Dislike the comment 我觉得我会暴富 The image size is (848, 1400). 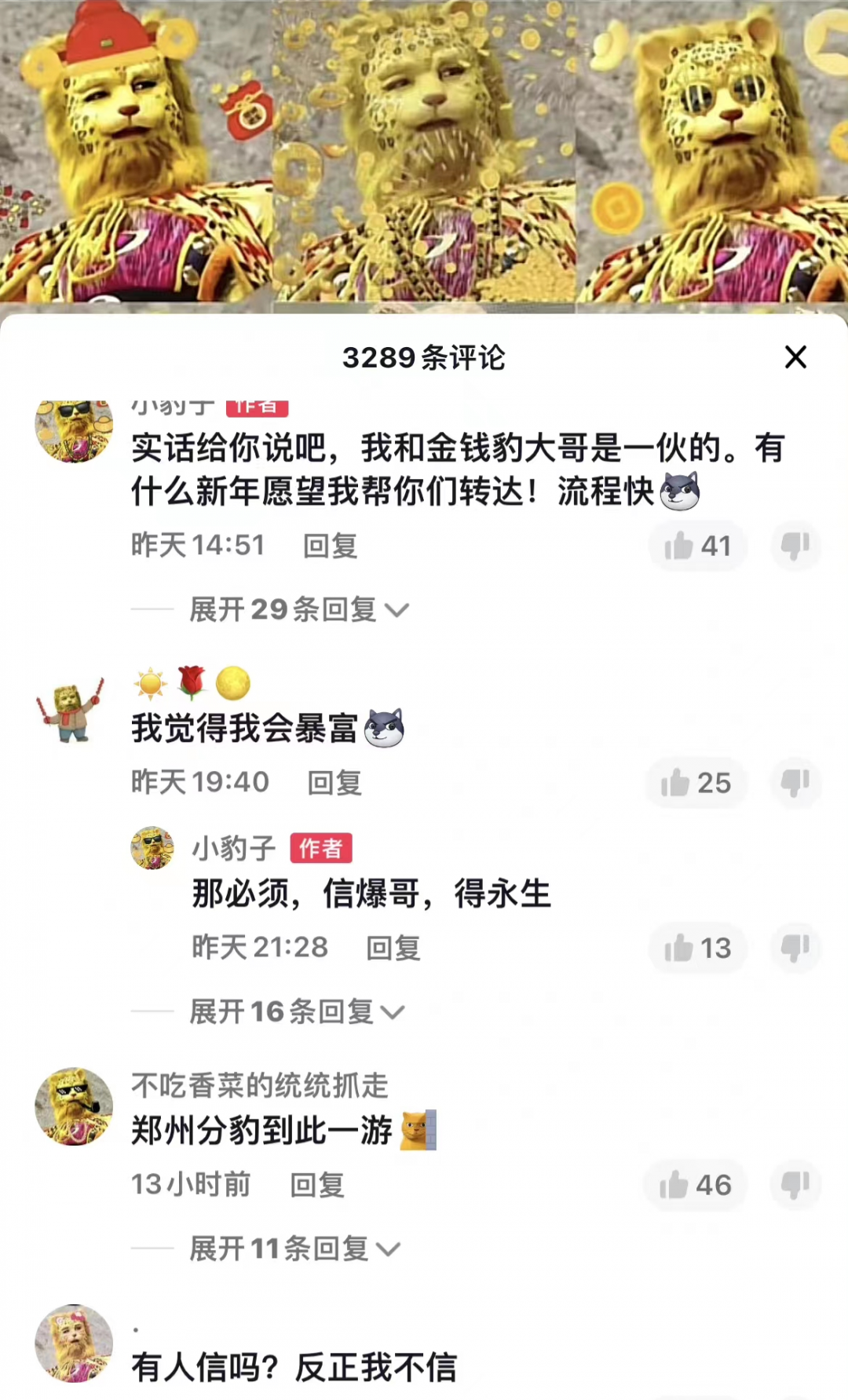pos(795,783)
